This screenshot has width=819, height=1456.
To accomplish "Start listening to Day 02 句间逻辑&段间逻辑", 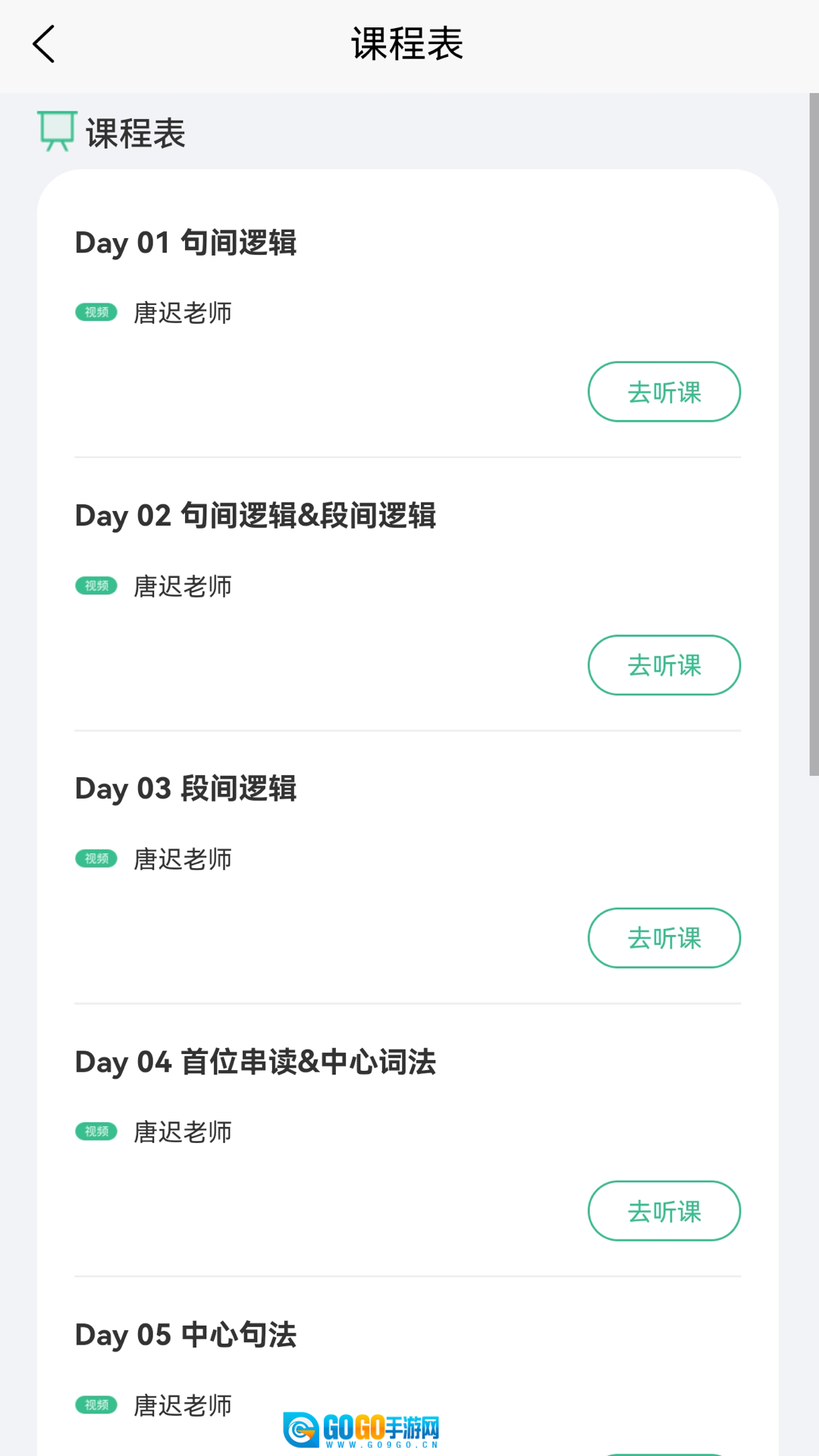I will (x=664, y=665).
